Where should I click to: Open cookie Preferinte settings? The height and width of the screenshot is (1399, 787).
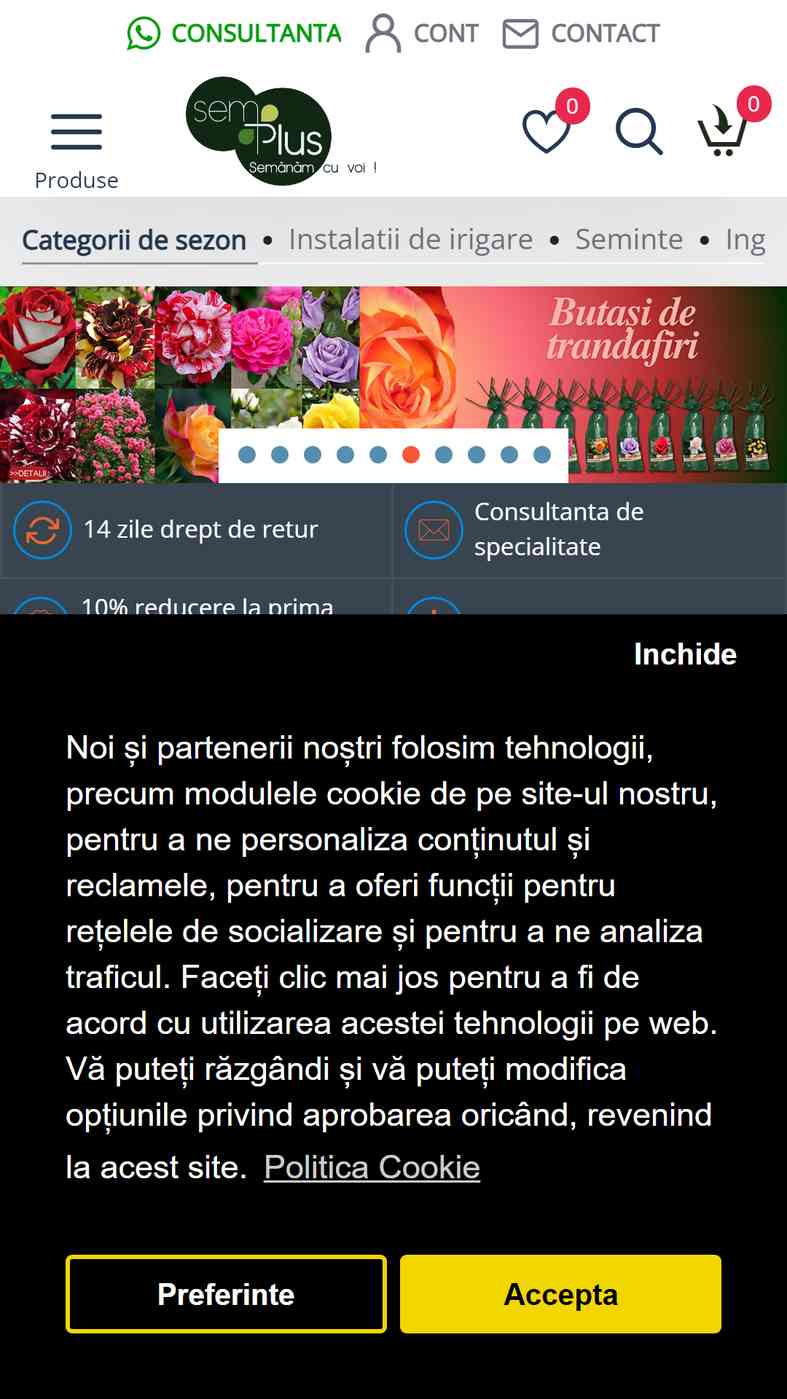[226, 1294]
